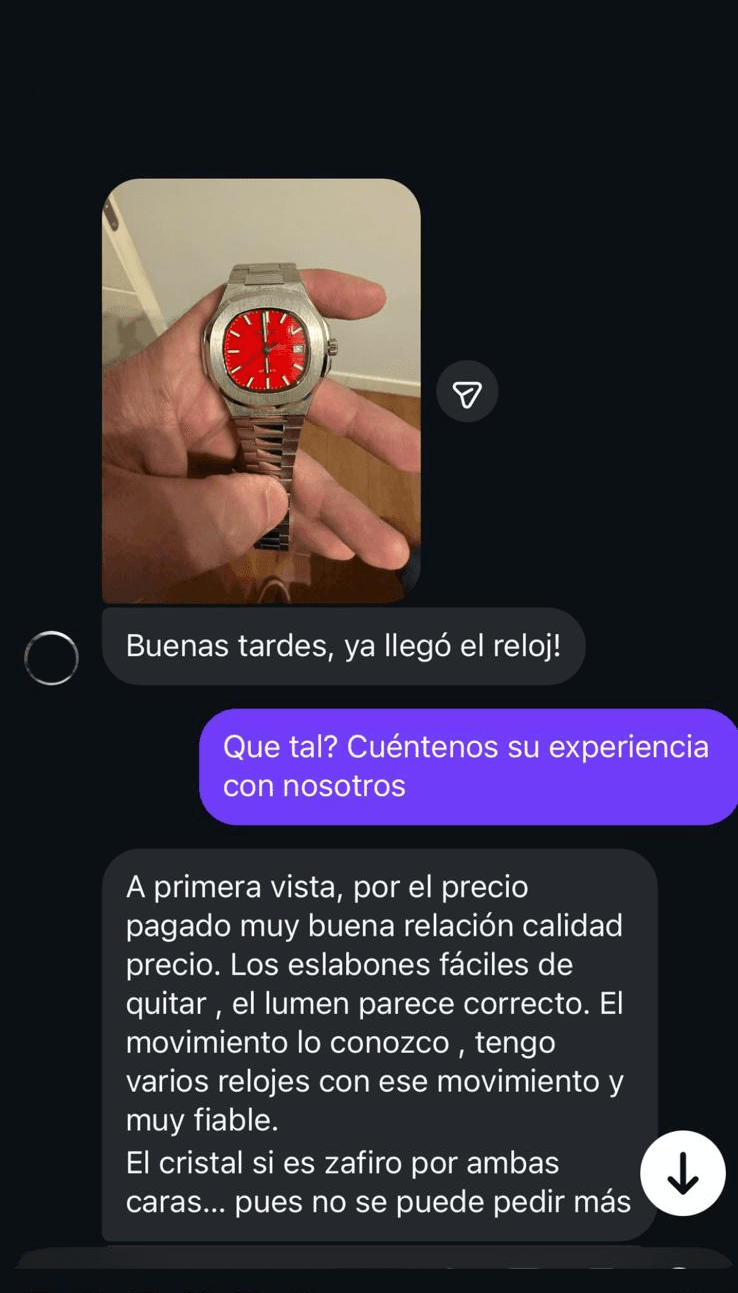Click the white circular button in the lower right

(x=682, y=1173)
